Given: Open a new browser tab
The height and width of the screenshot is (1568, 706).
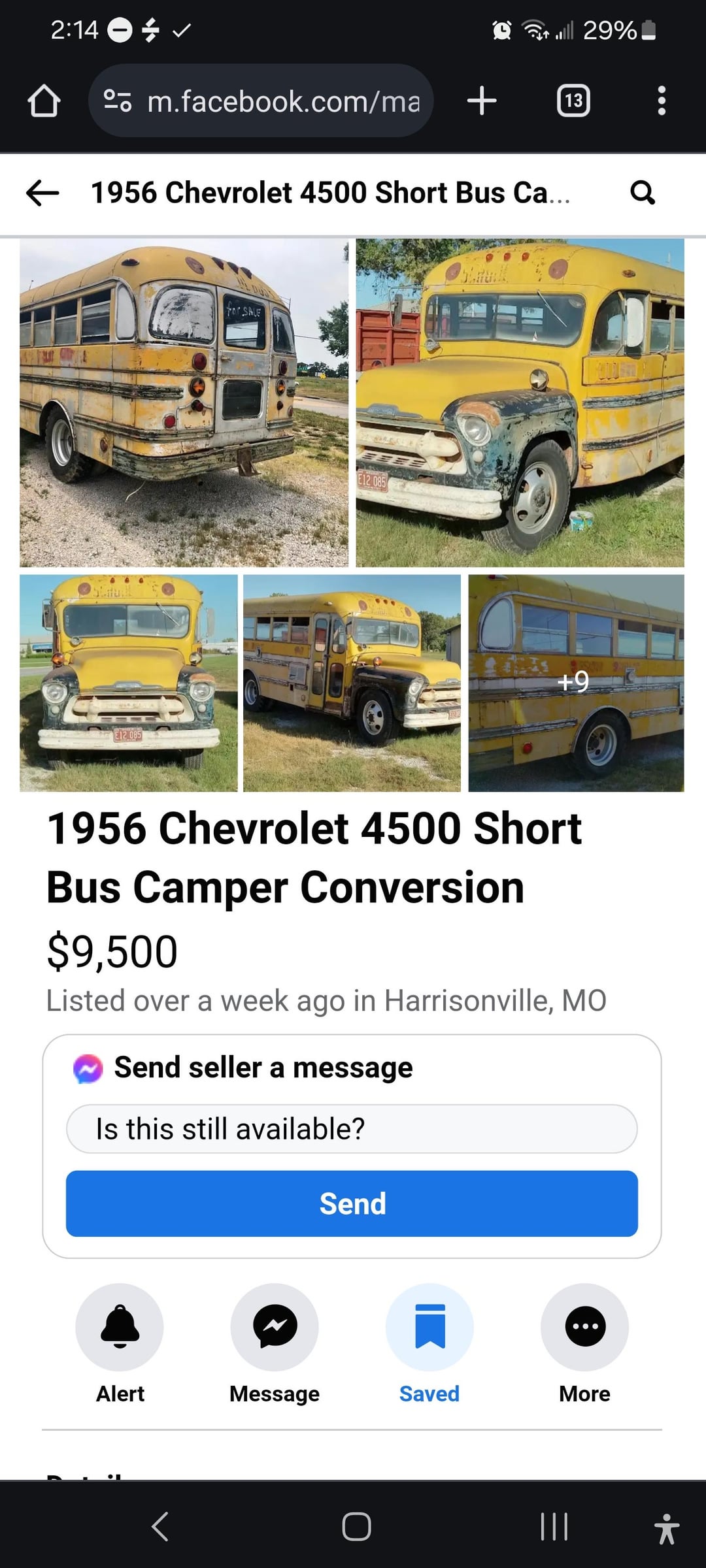Looking at the screenshot, I should (482, 101).
